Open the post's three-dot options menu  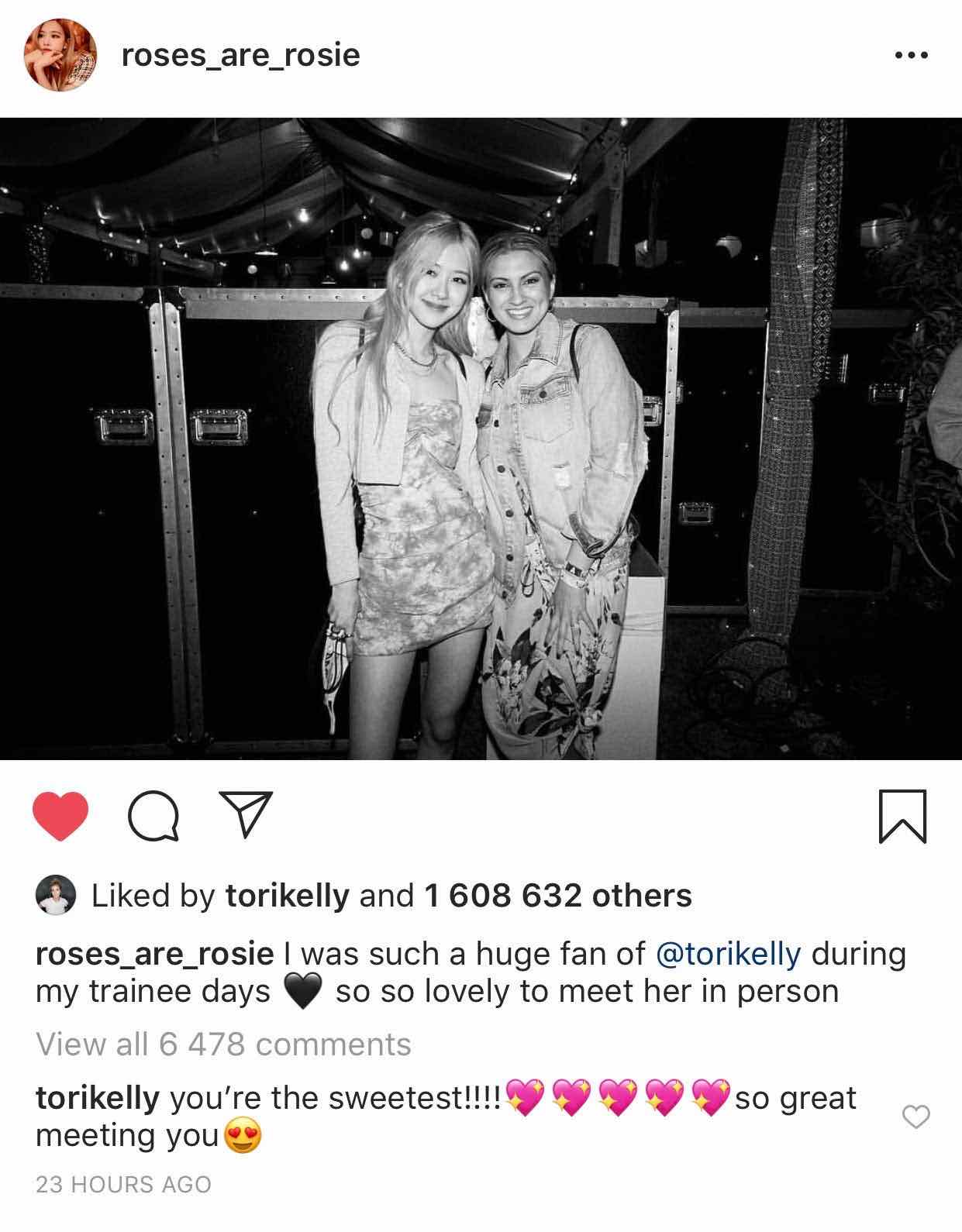(x=910, y=56)
